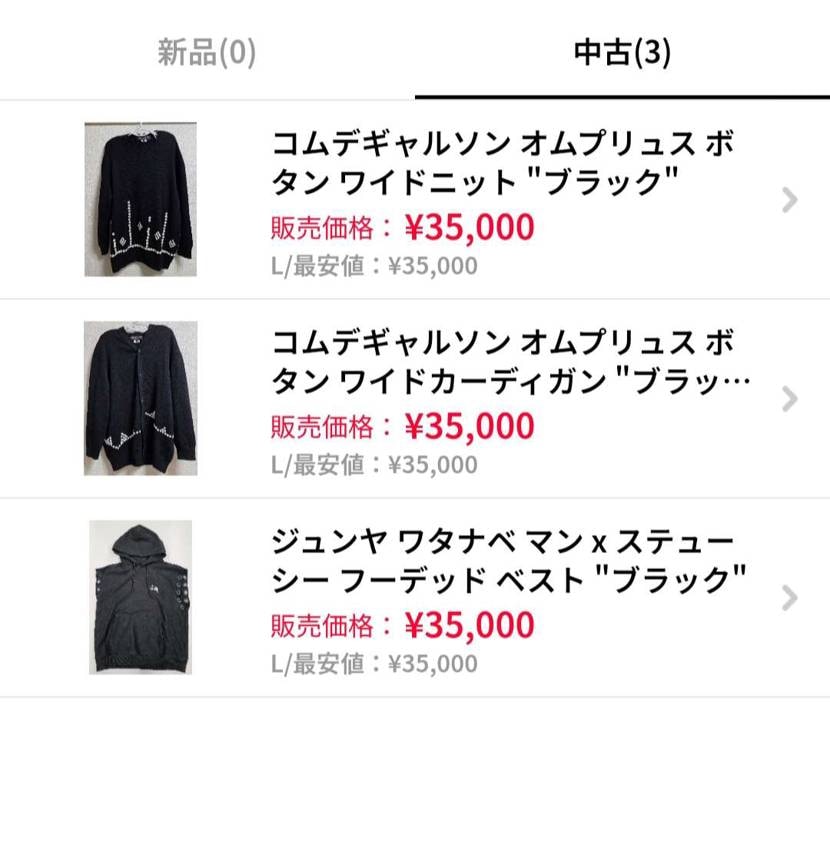Viewport: 830px width, 864px height.
Task: View the black wide knit product thumbnail
Action: point(140,197)
